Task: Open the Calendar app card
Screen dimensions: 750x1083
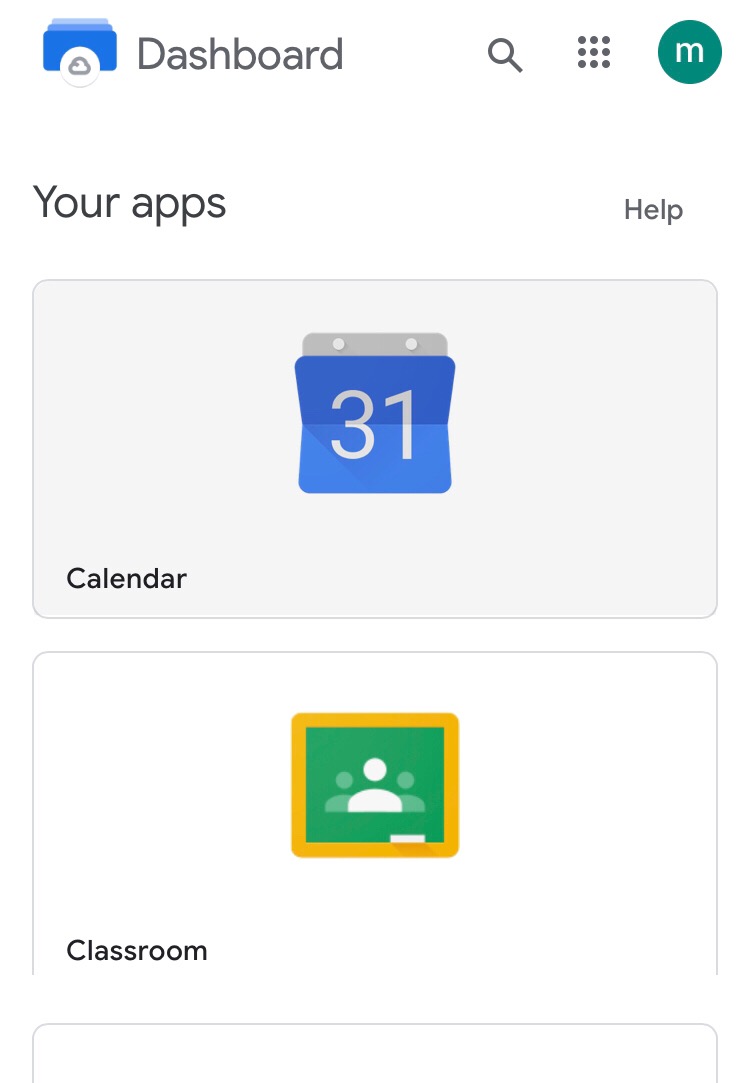Action: point(375,449)
